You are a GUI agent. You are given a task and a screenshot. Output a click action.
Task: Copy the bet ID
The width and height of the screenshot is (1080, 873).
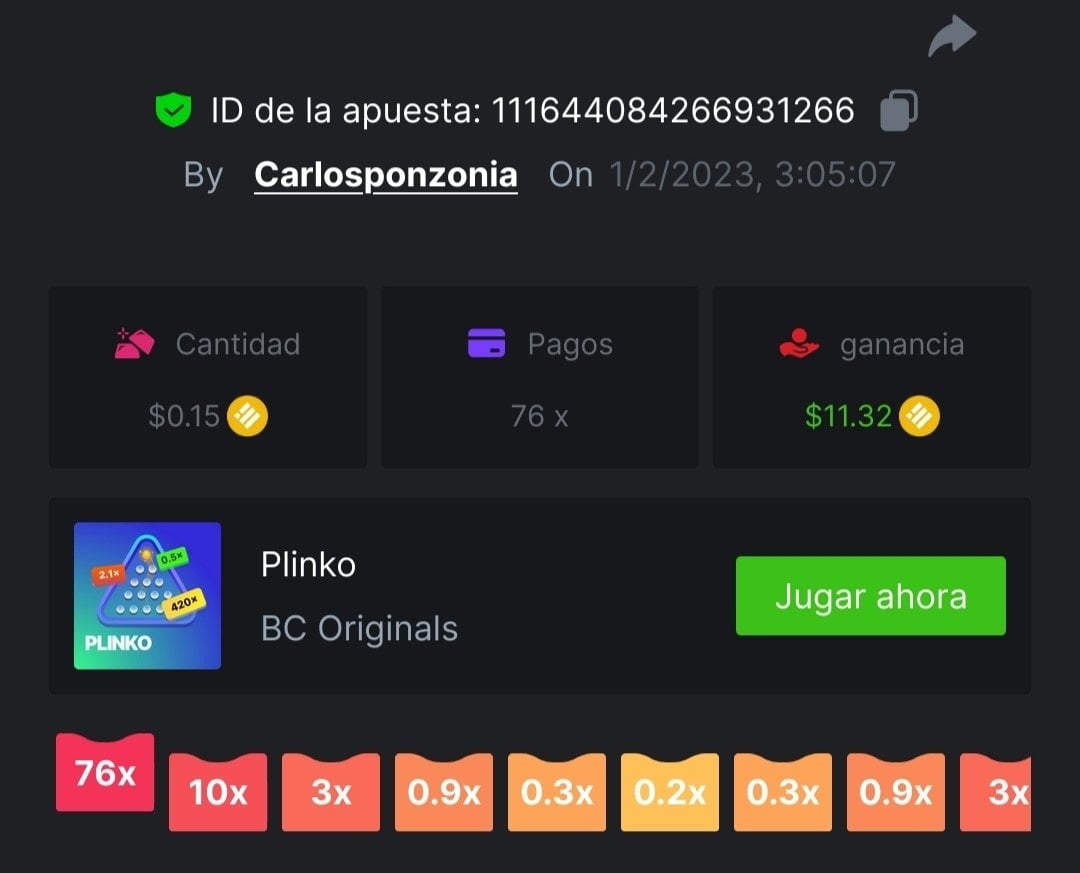tap(898, 110)
